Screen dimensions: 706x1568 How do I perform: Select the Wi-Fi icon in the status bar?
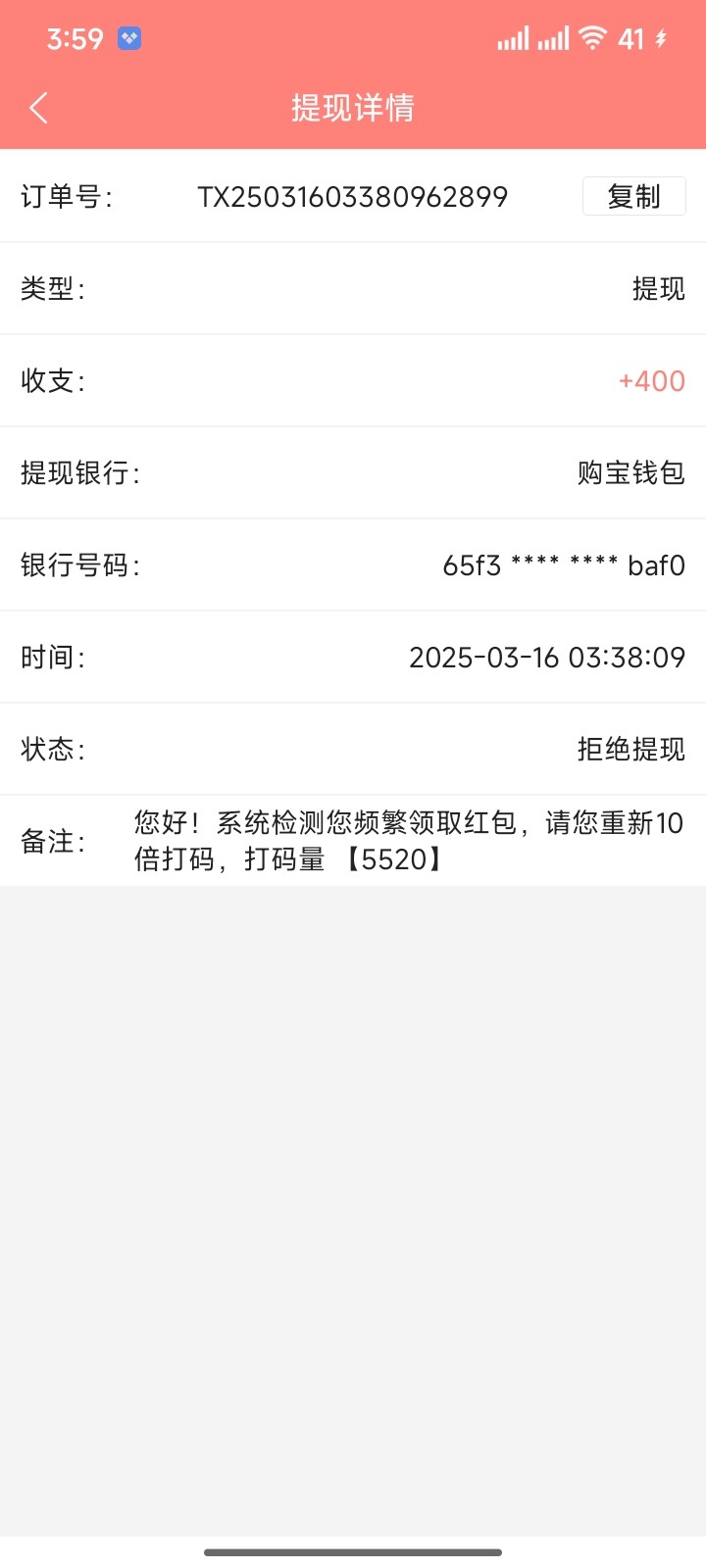coord(591,37)
